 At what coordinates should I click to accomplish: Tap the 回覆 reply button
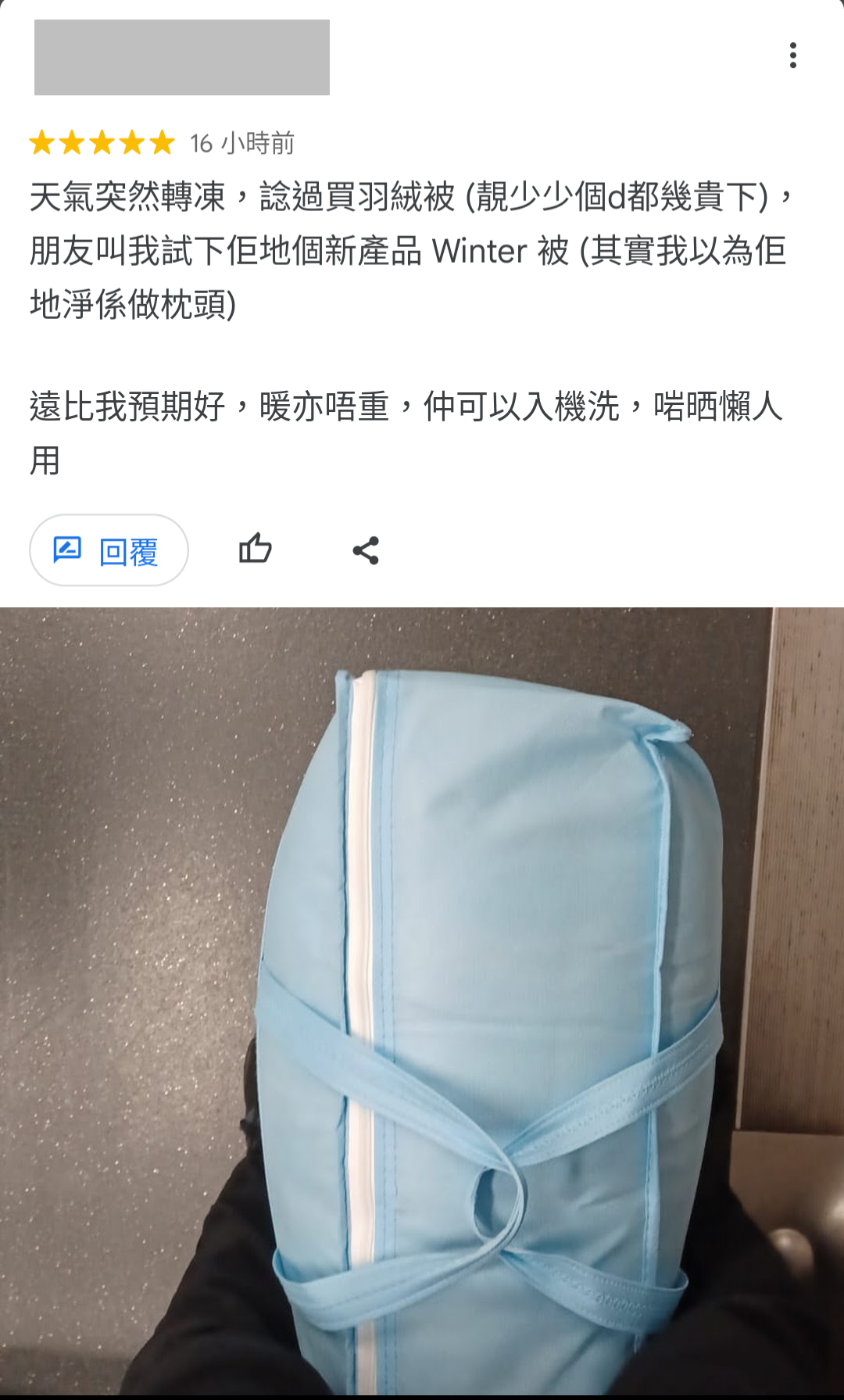pyautogui.click(x=109, y=550)
